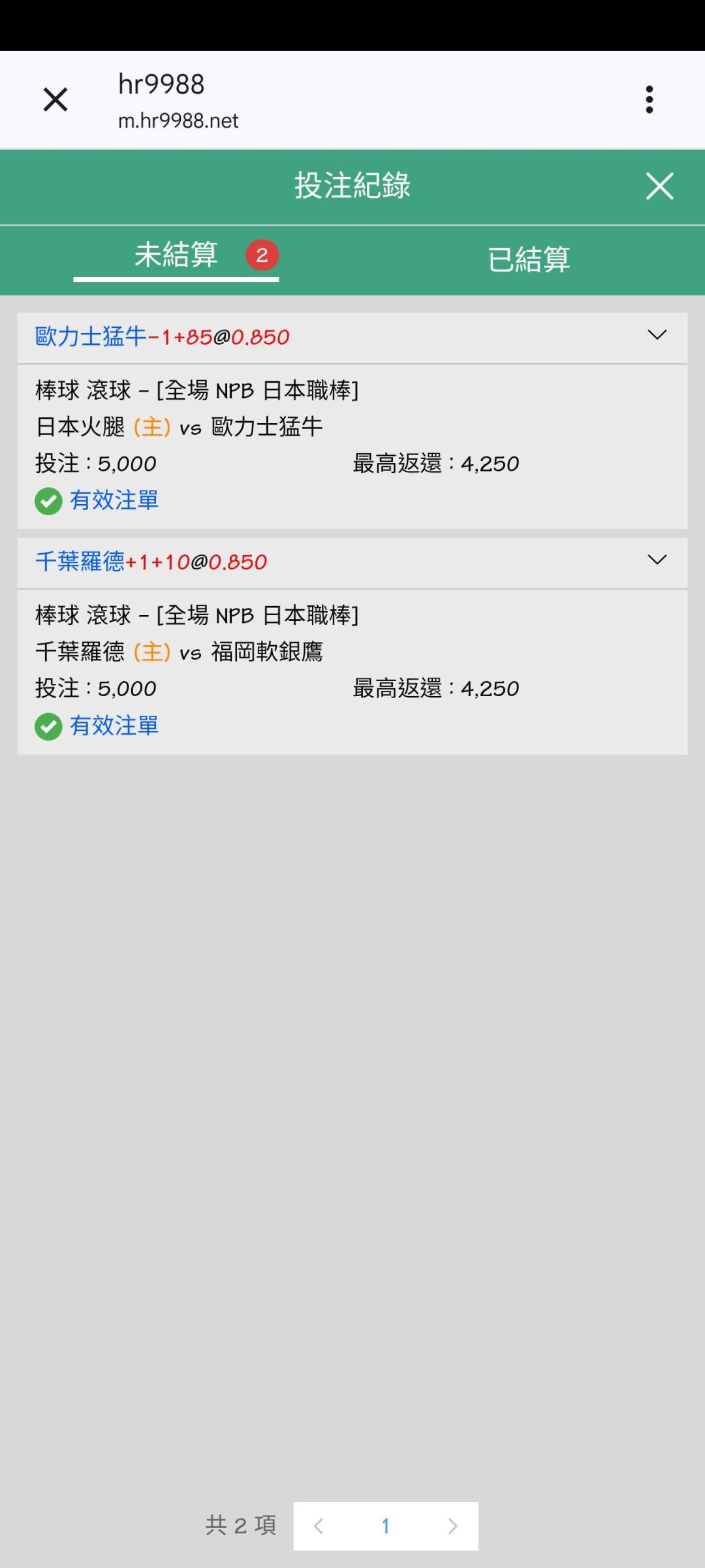Viewport: 705px width, 1568px height.
Task: Switch to the 已結算 tab
Action: tap(529, 259)
